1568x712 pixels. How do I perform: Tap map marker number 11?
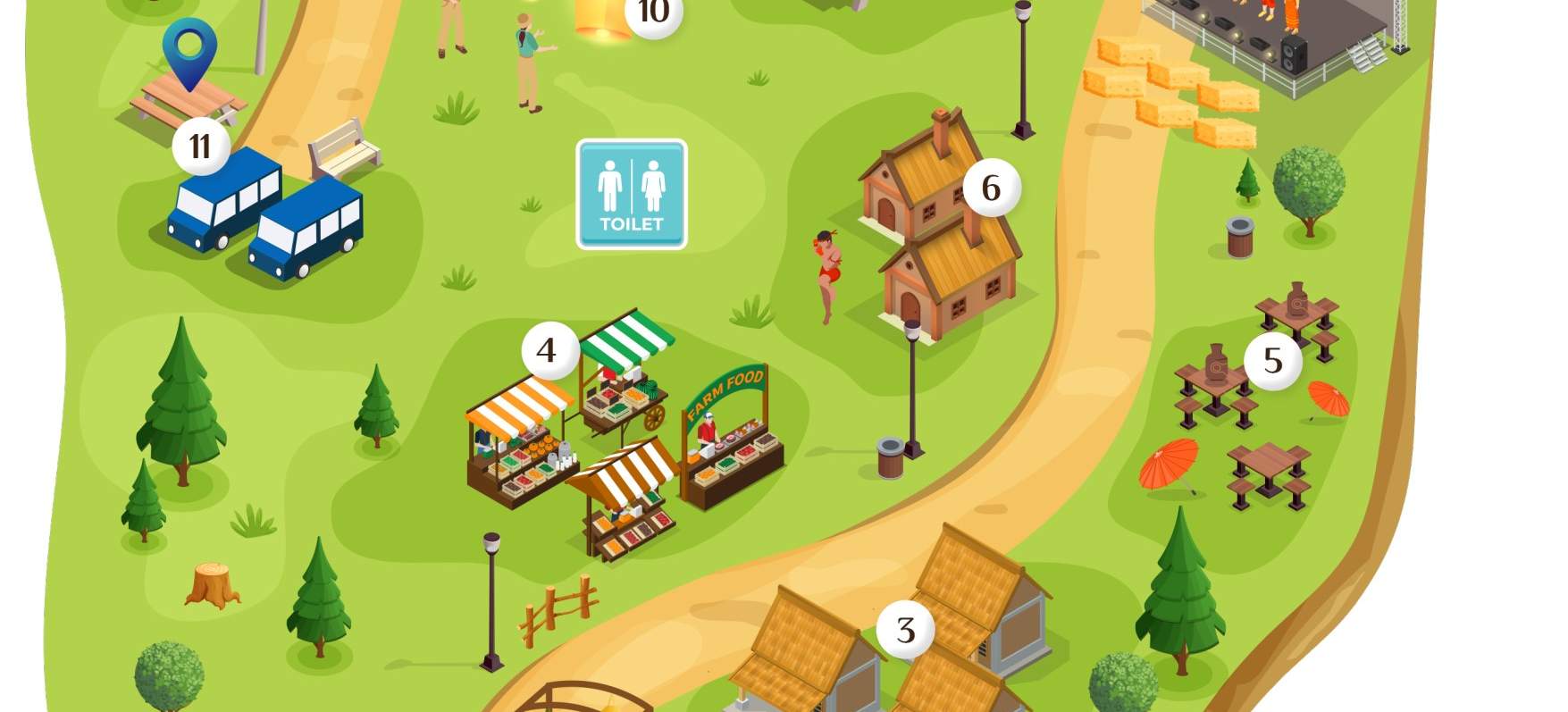pos(200,146)
